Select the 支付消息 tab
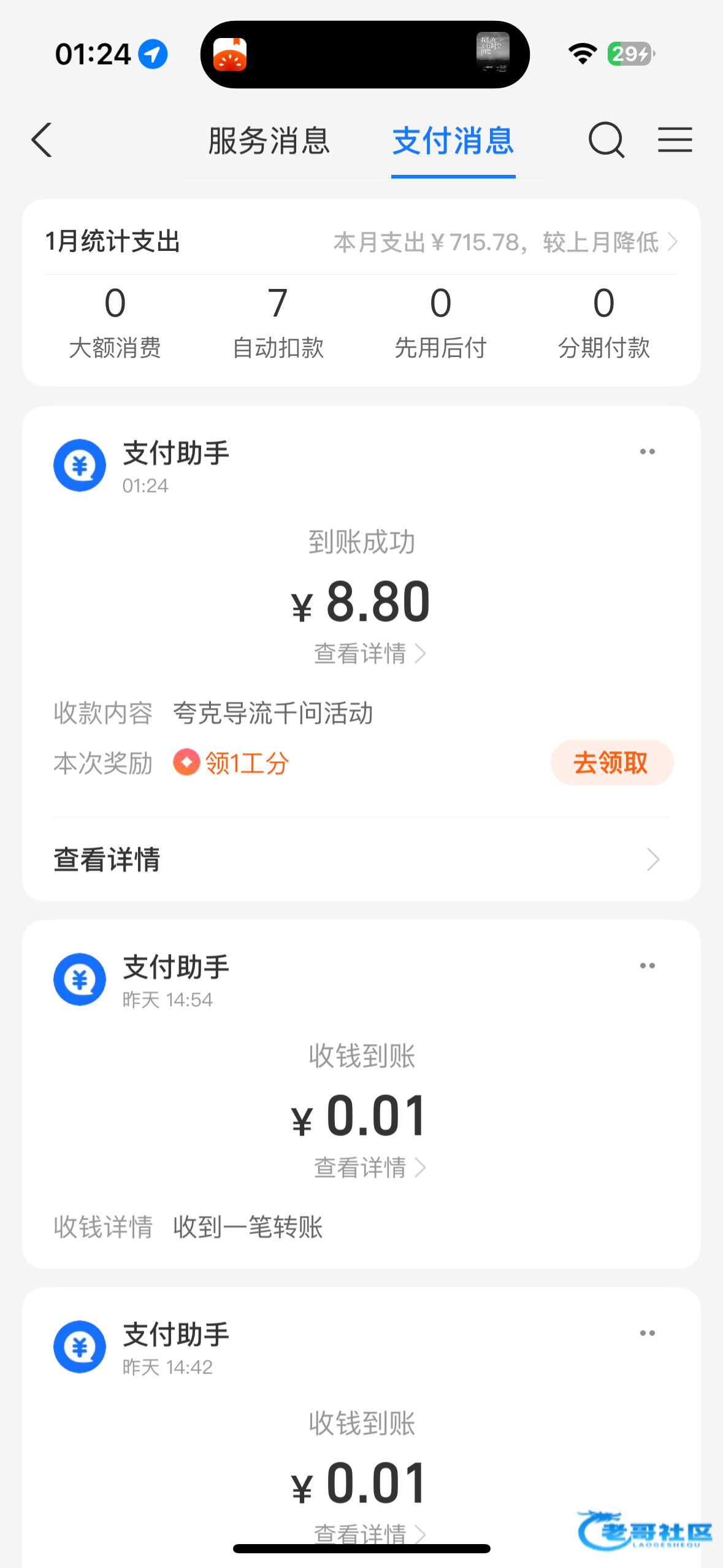Screen dimensions: 723x1568 pos(453,141)
